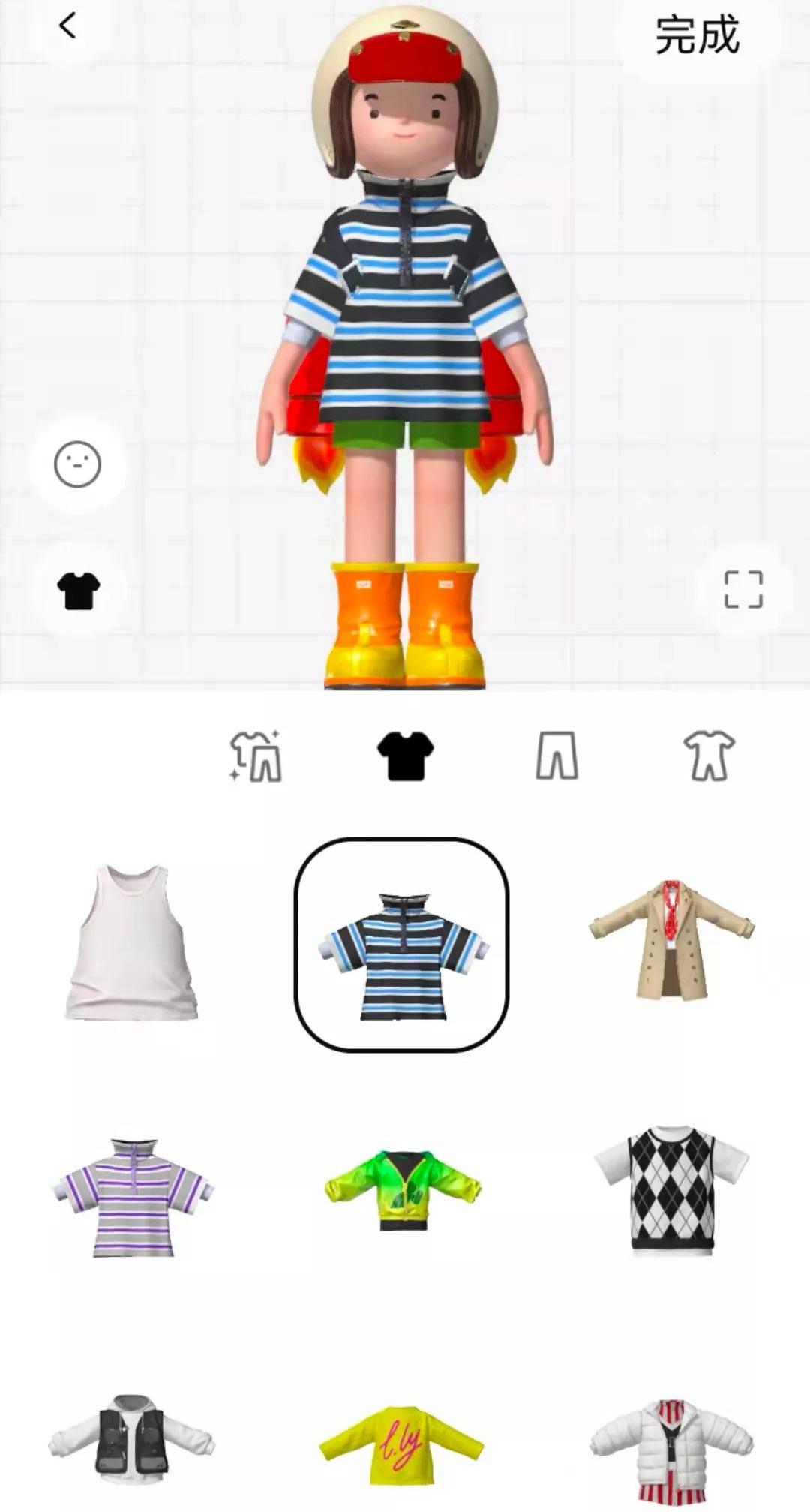Switch to the pants tab
810x1512 pixels.
[556, 756]
